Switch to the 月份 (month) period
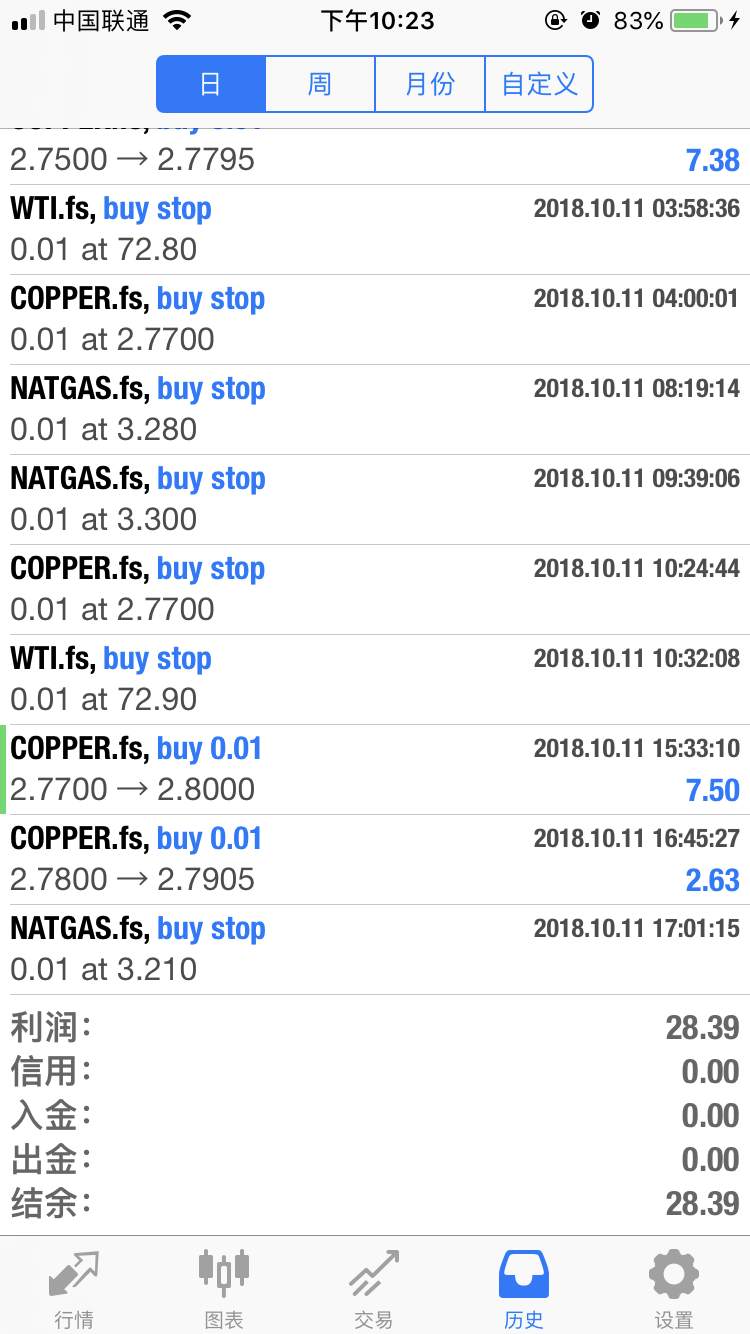This screenshot has height=1334, width=750. pos(430,84)
